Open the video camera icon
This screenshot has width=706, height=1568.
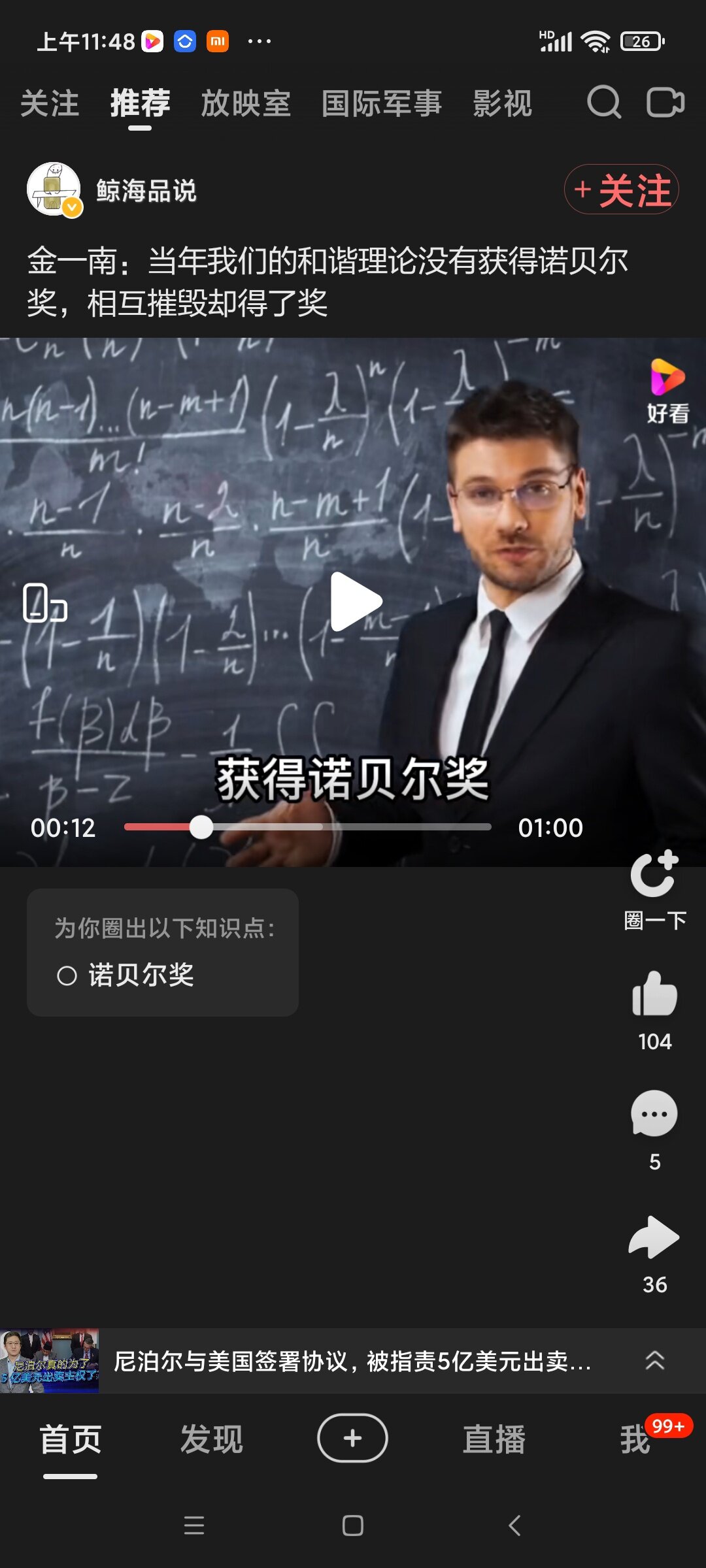(665, 103)
